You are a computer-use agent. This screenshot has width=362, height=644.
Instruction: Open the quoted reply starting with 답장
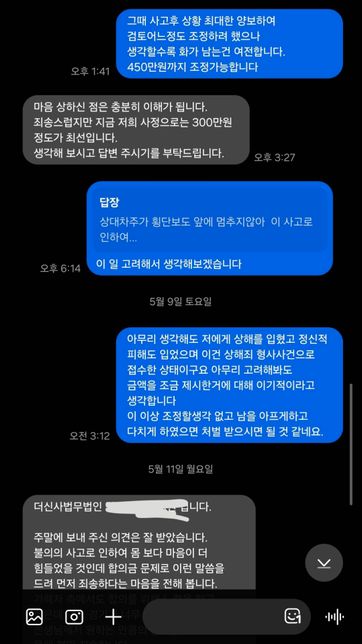click(212, 220)
